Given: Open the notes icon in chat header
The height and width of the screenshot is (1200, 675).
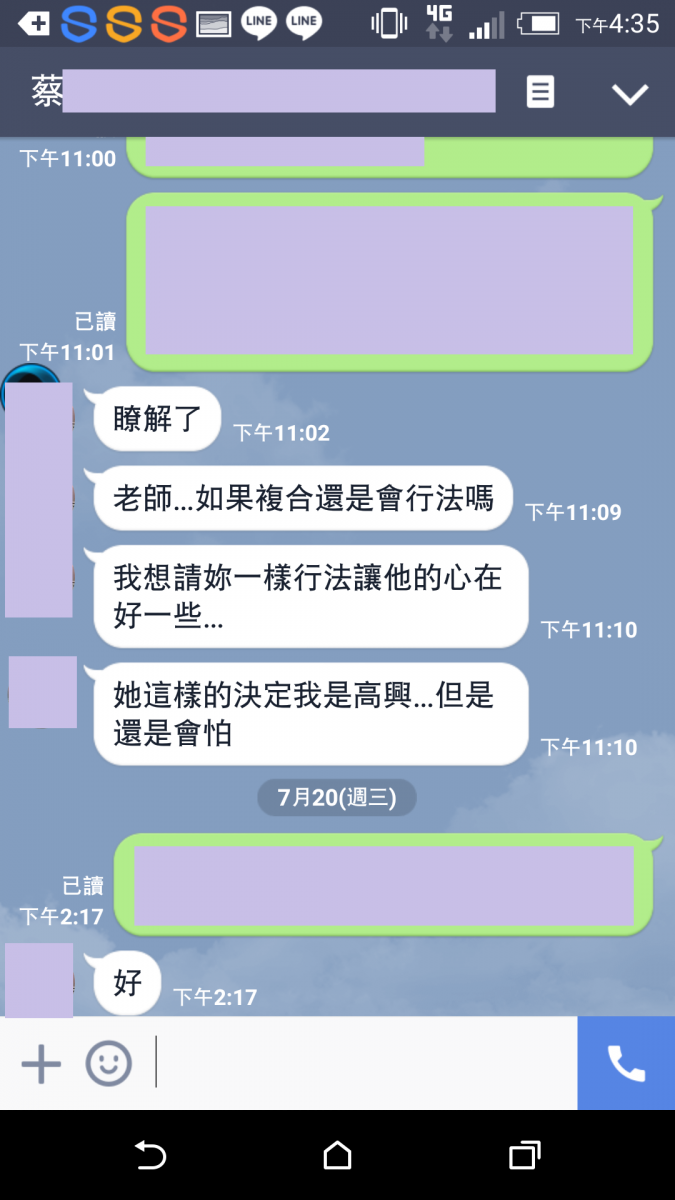Looking at the screenshot, I should pos(540,93).
